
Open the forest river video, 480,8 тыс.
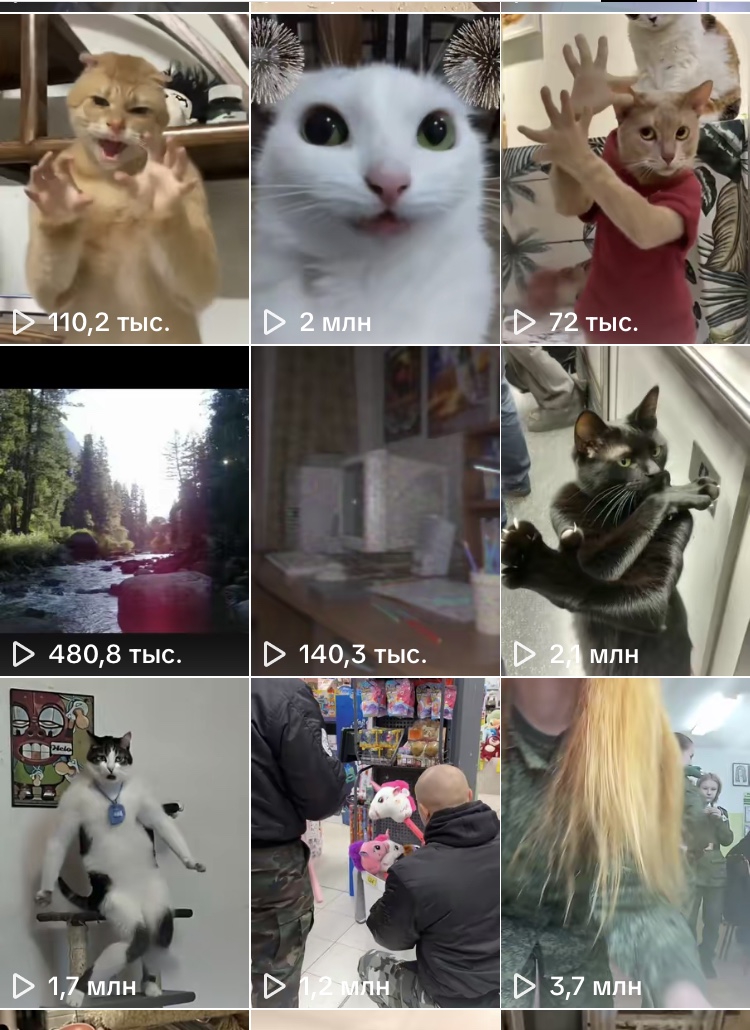tap(124, 510)
